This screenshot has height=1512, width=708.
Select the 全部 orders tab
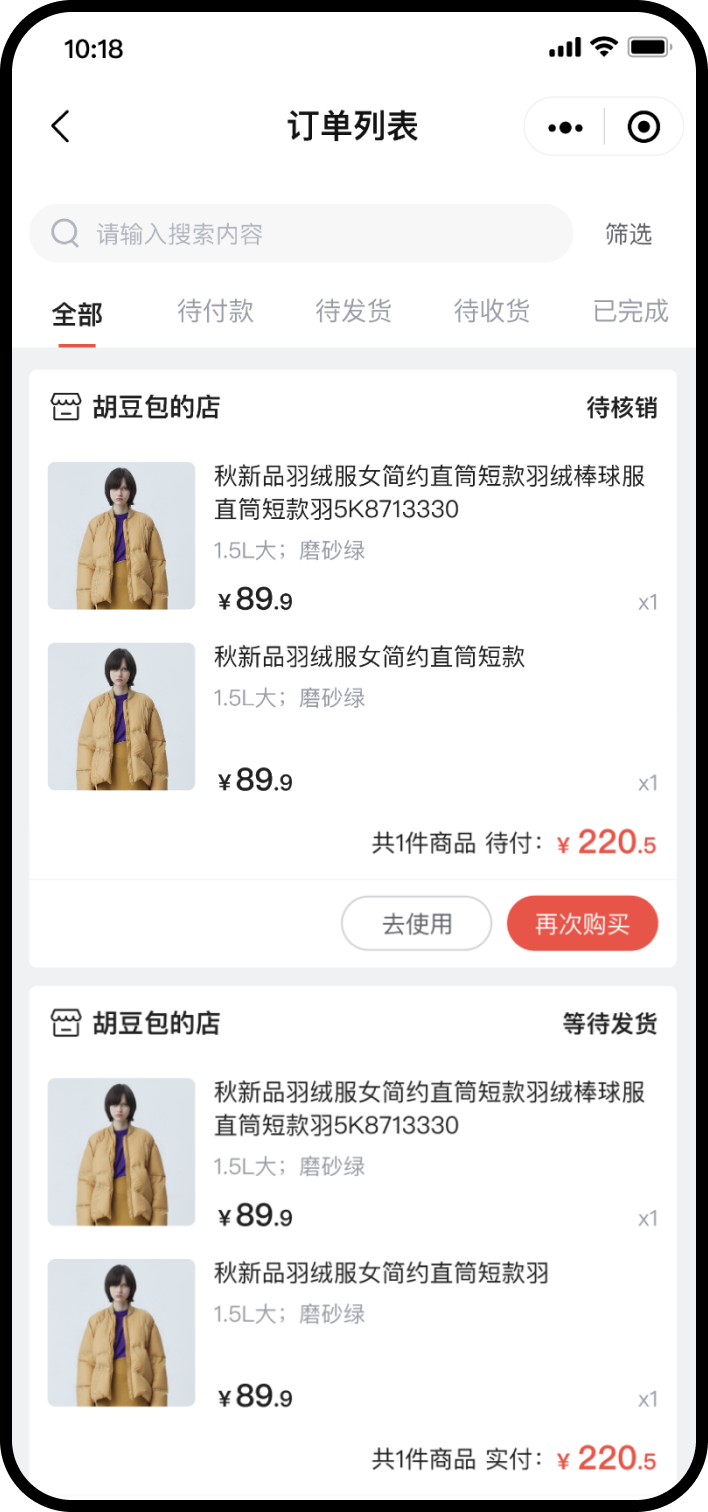(77, 314)
